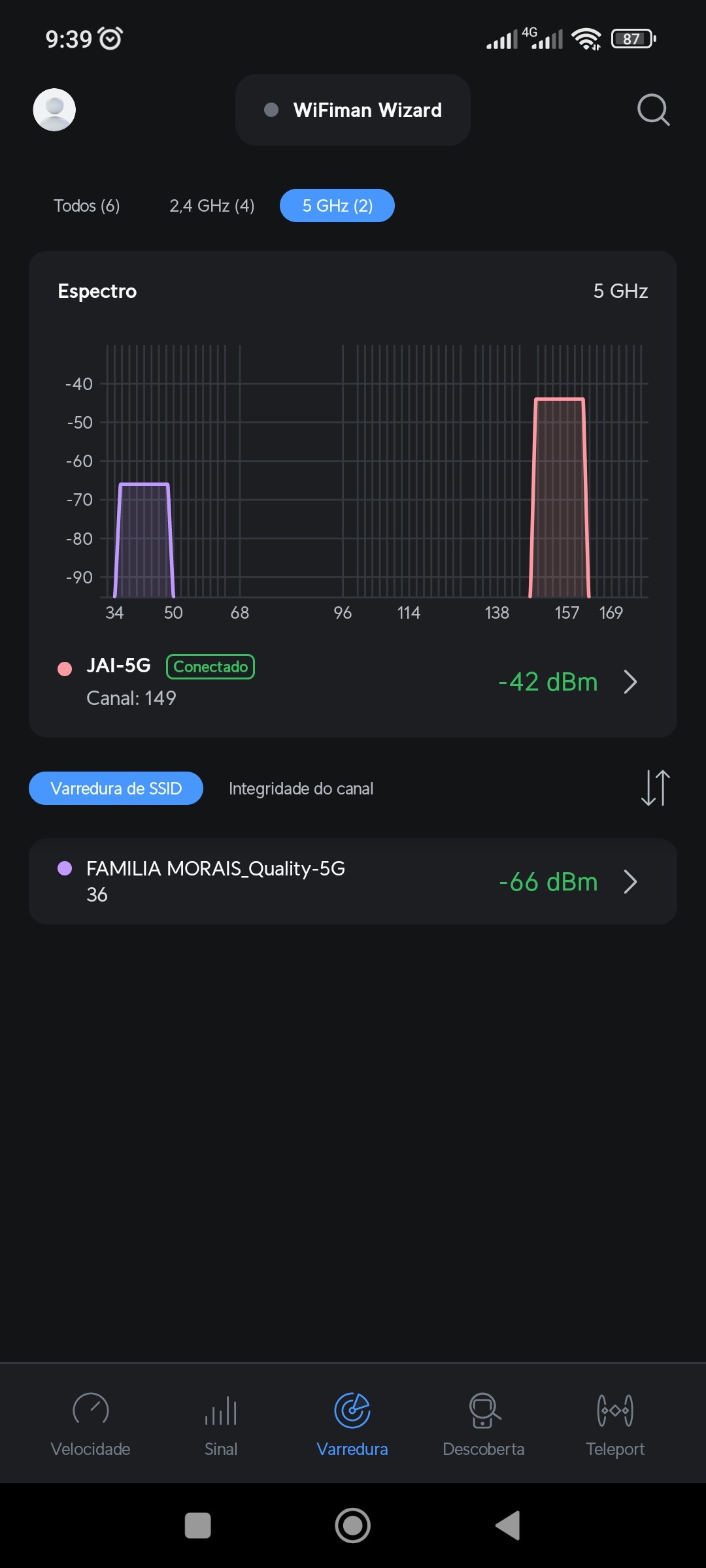
Task: Switch to the Sinal tab
Action: coord(221,1424)
